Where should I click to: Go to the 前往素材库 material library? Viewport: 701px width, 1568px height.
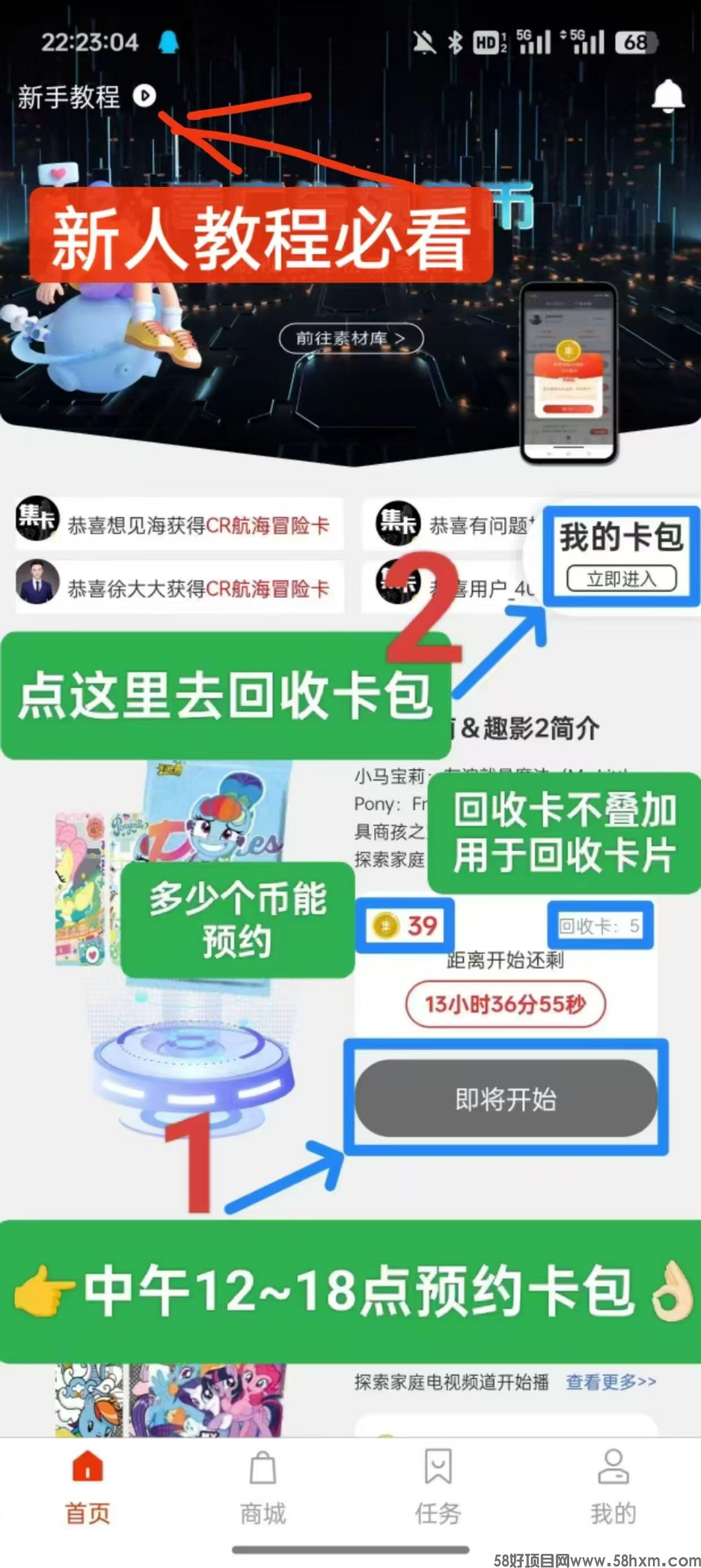tap(350, 338)
